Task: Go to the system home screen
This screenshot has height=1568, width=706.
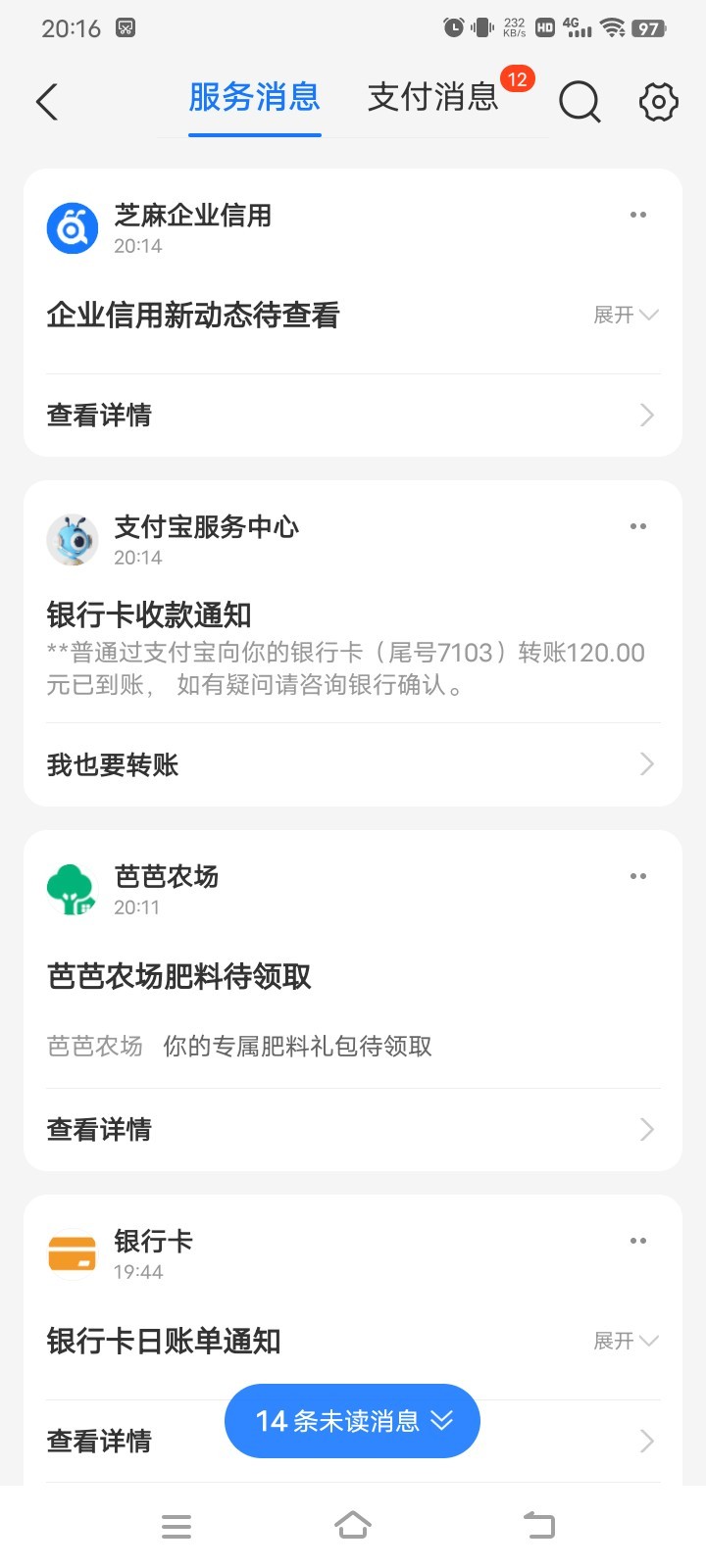Action: click(x=353, y=1526)
